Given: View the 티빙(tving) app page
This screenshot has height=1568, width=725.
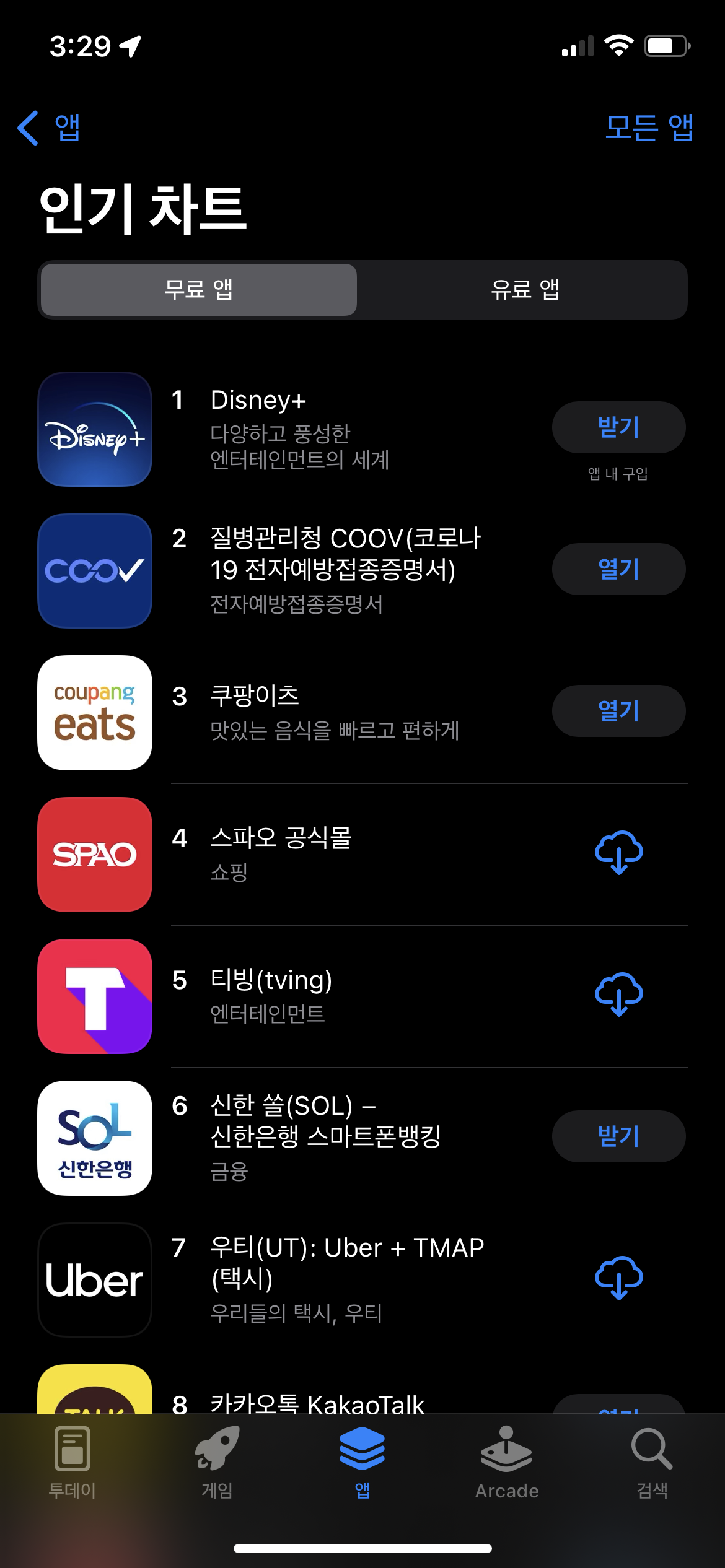Looking at the screenshot, I should pos(362,996).
